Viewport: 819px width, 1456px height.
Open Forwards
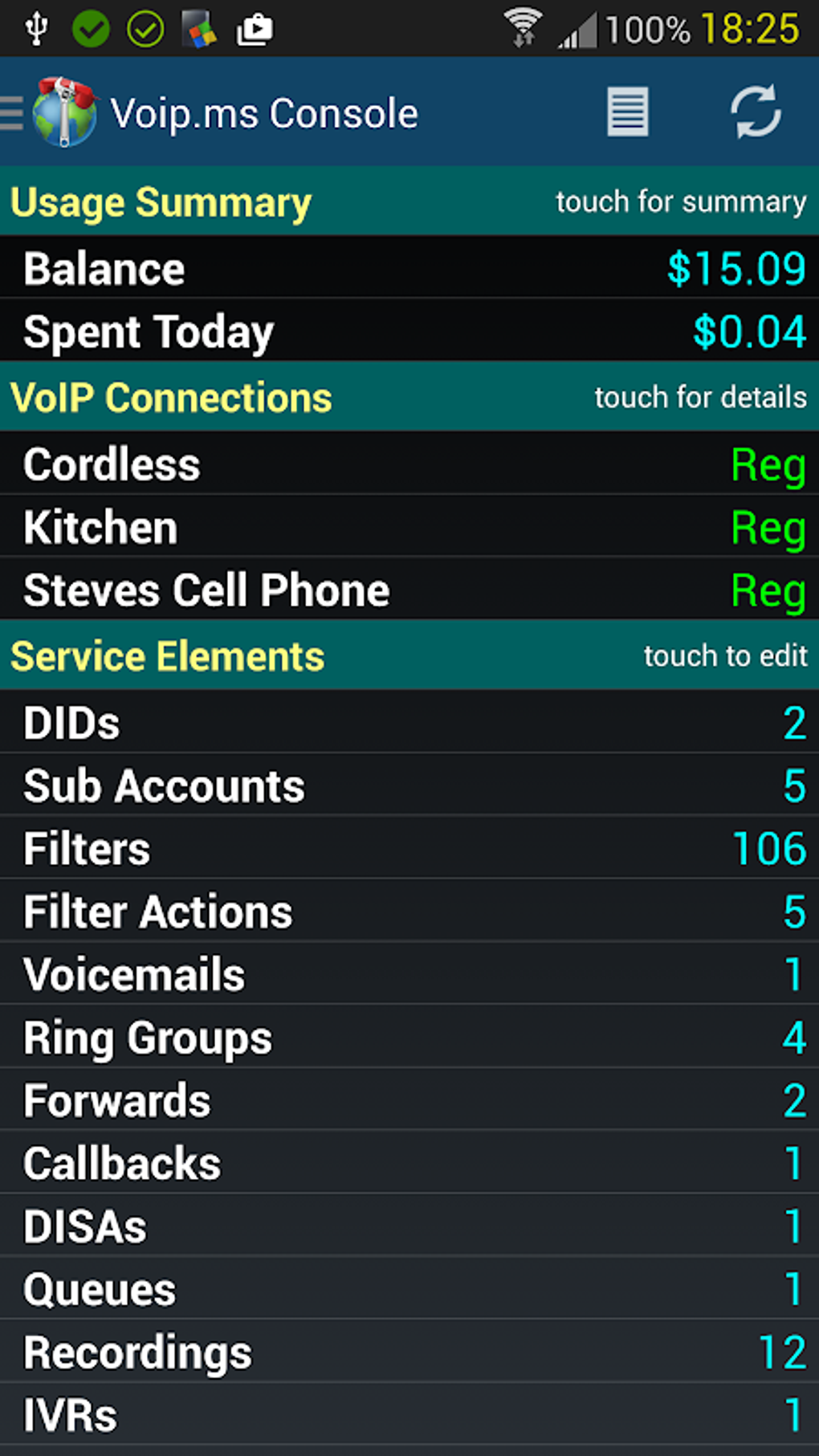[409, 1100]
